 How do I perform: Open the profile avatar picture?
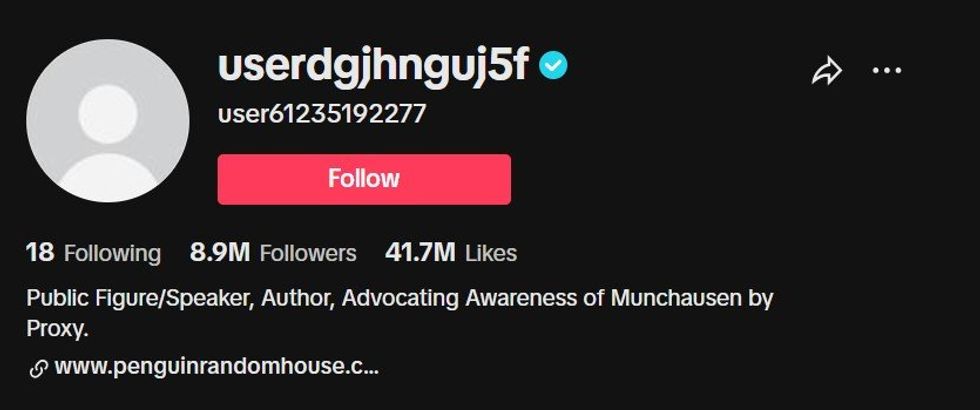click(x=107, y=122)
